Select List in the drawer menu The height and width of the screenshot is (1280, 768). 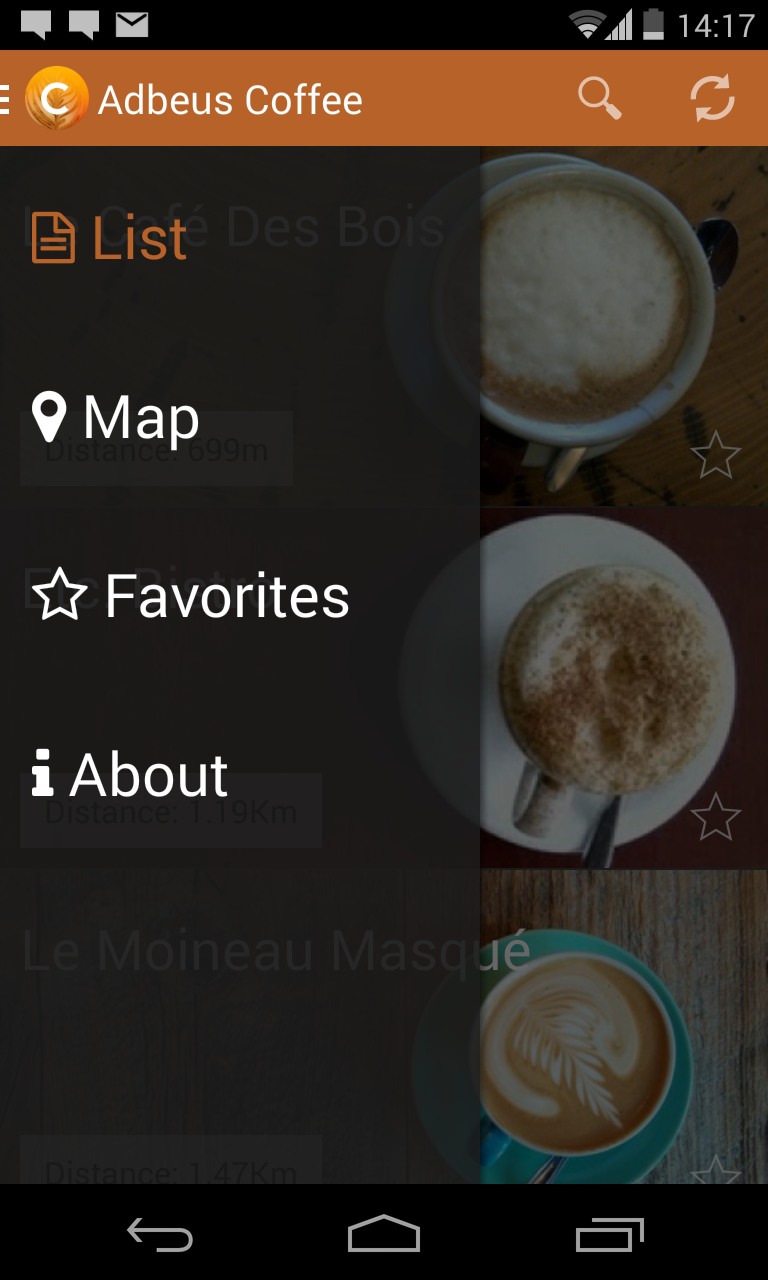pyautogui.click(x=110, y=238)
